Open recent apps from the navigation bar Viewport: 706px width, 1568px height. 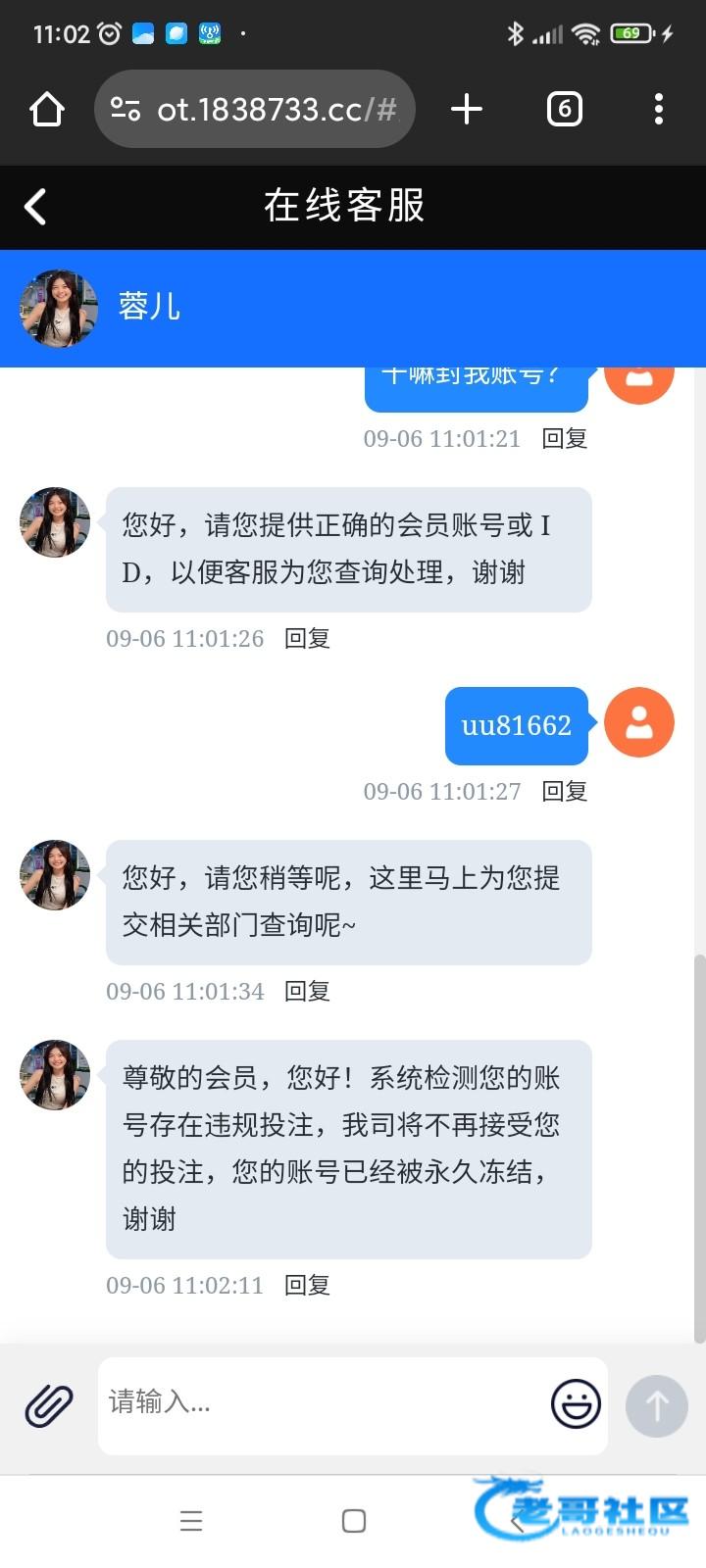pyautogui.click(x=191, y=1521)
